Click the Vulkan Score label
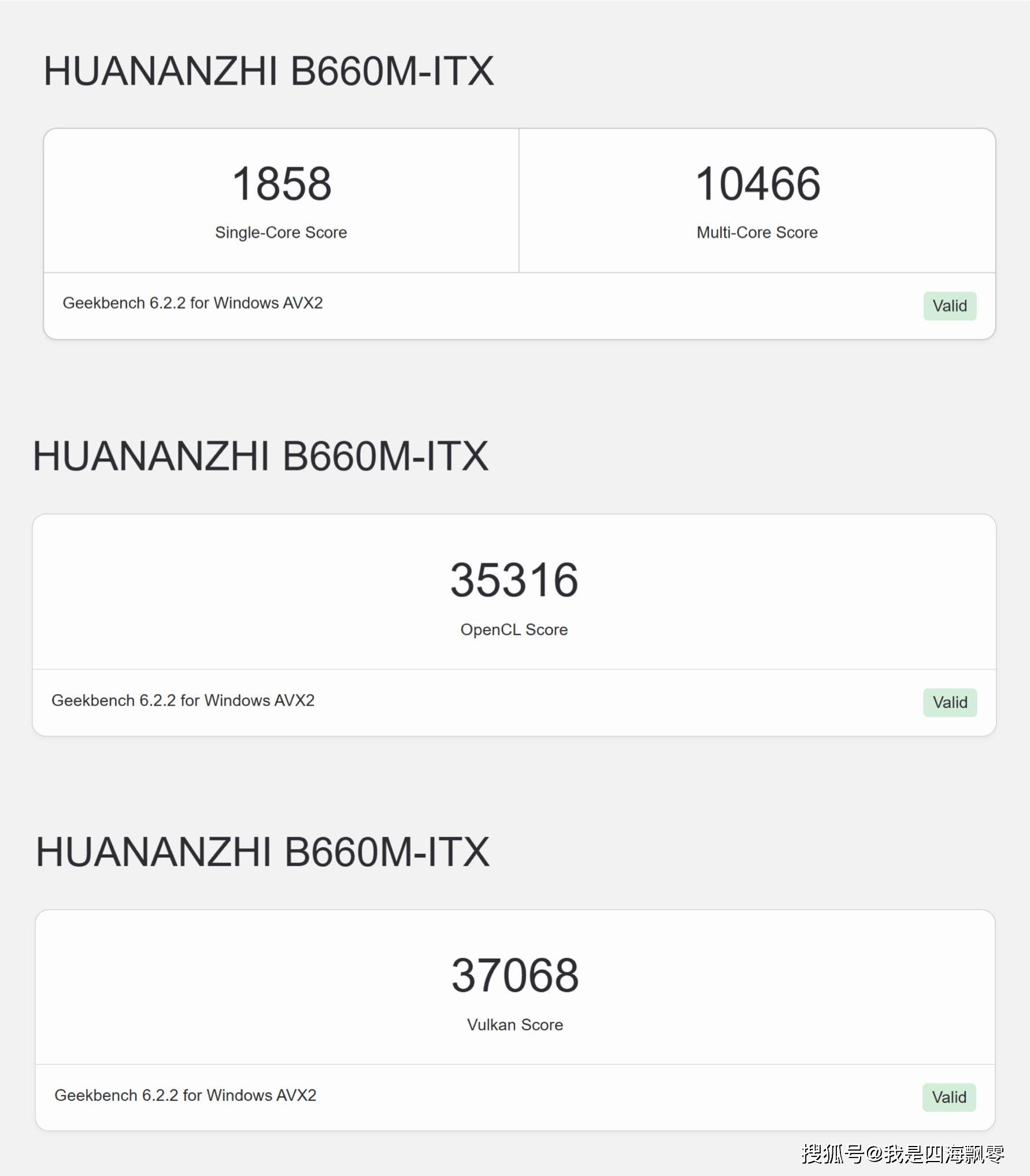 516,1025
